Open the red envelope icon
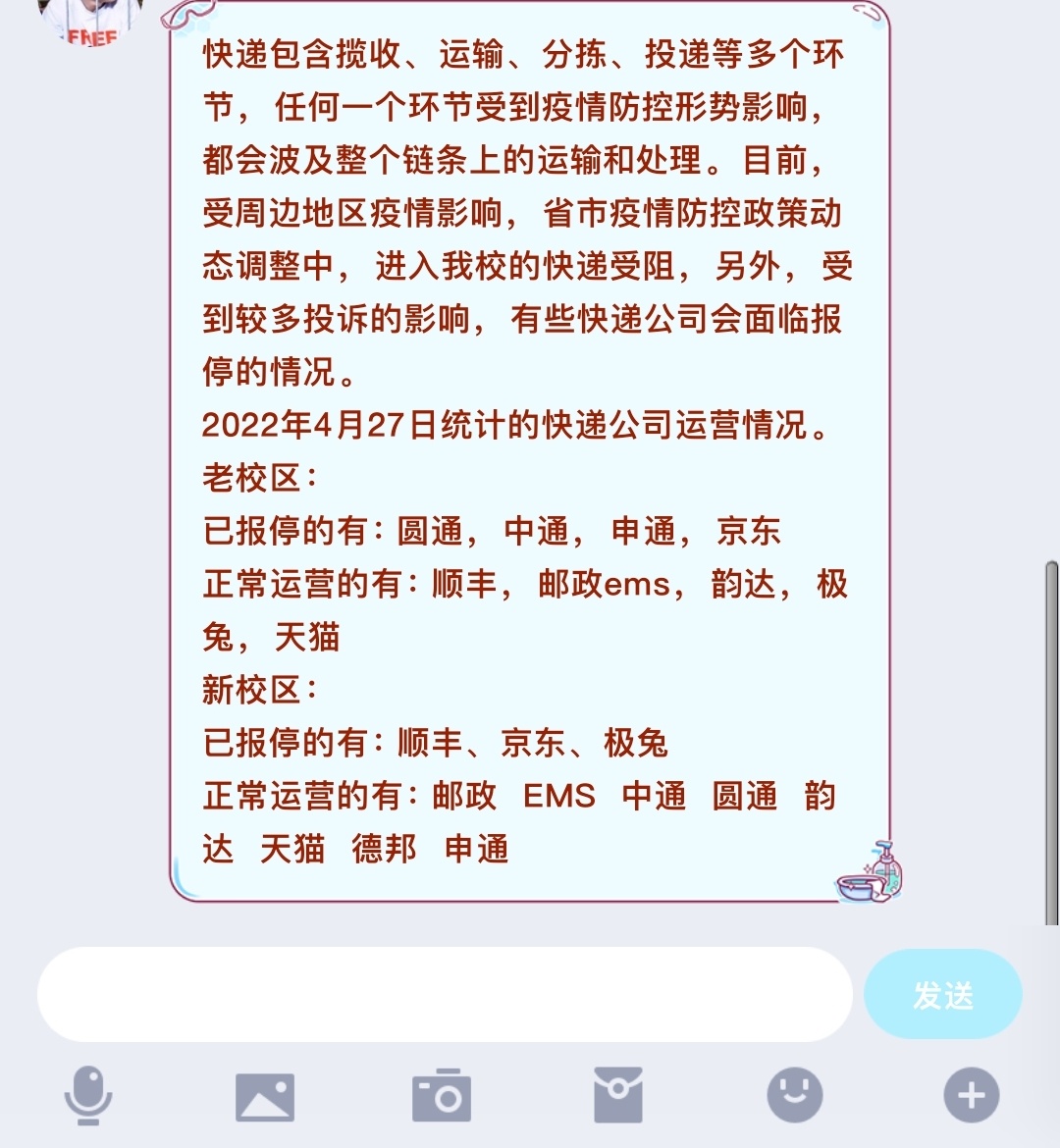 [x=618, y=1095]
